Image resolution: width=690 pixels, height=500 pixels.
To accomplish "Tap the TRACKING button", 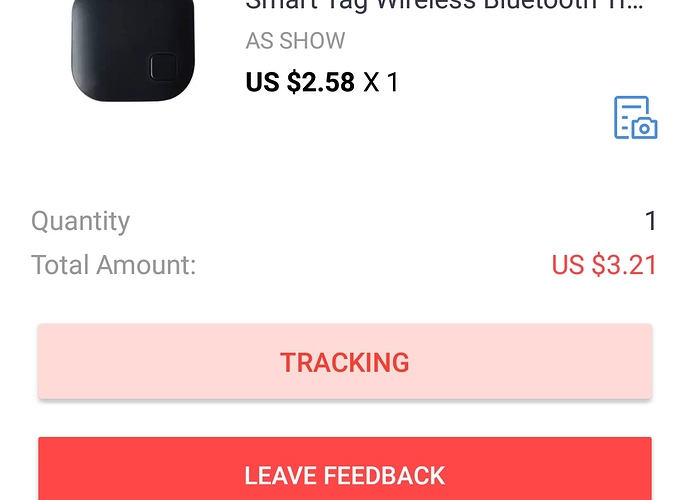I will [x=345, y=361].
